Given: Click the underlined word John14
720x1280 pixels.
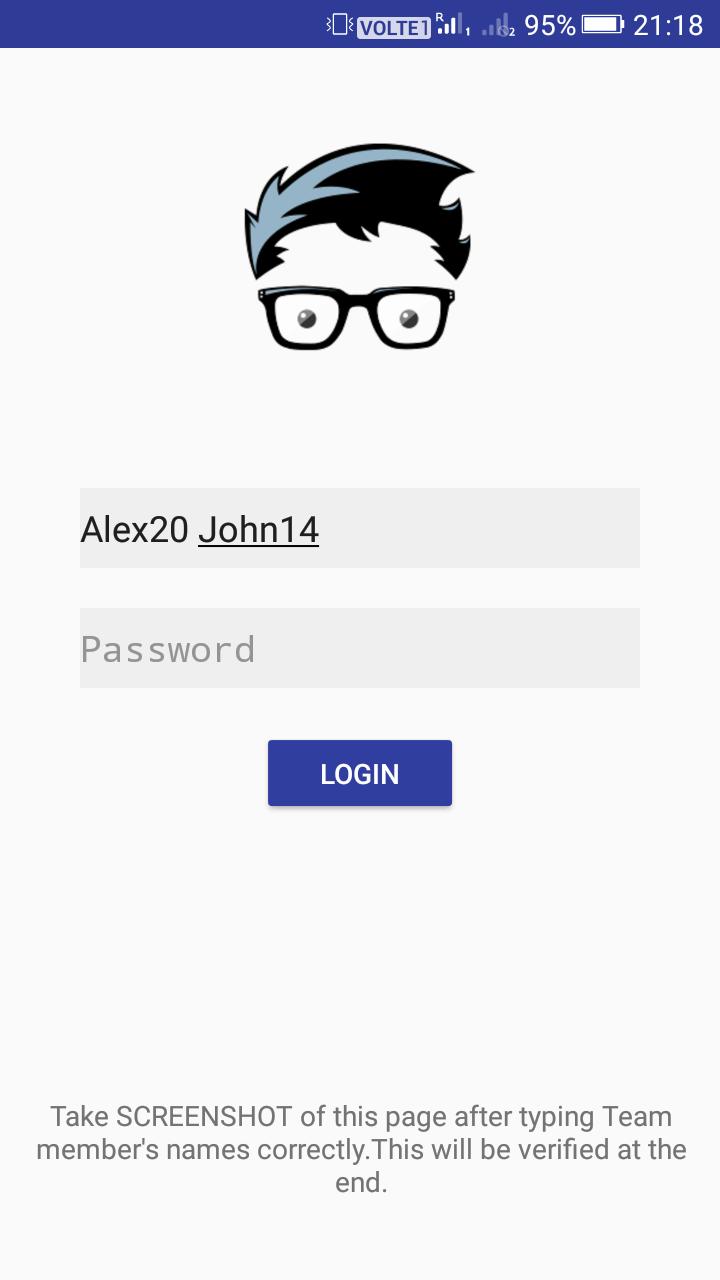Looking at the screenshot, I should [x=258, y=528].
